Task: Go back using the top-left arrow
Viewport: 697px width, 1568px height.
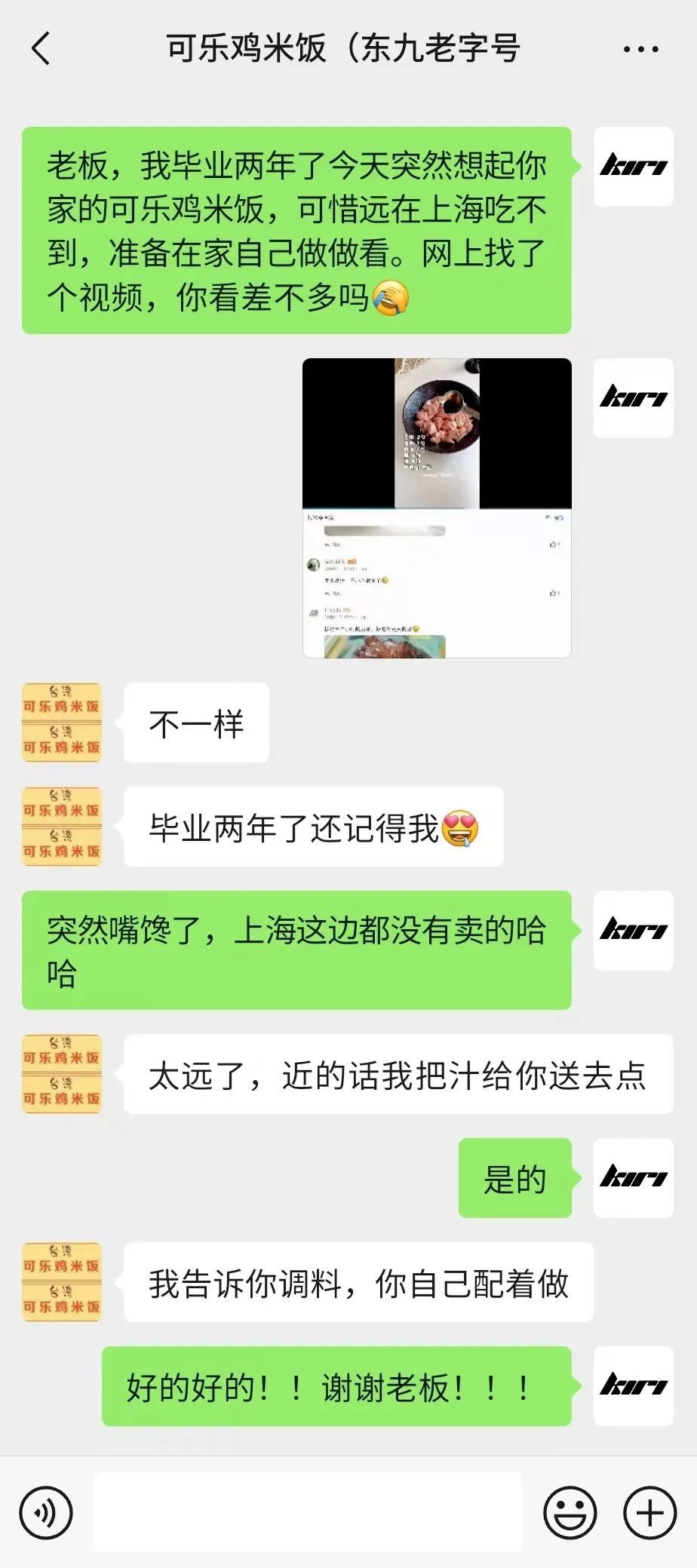Action: tap(41, 49)
